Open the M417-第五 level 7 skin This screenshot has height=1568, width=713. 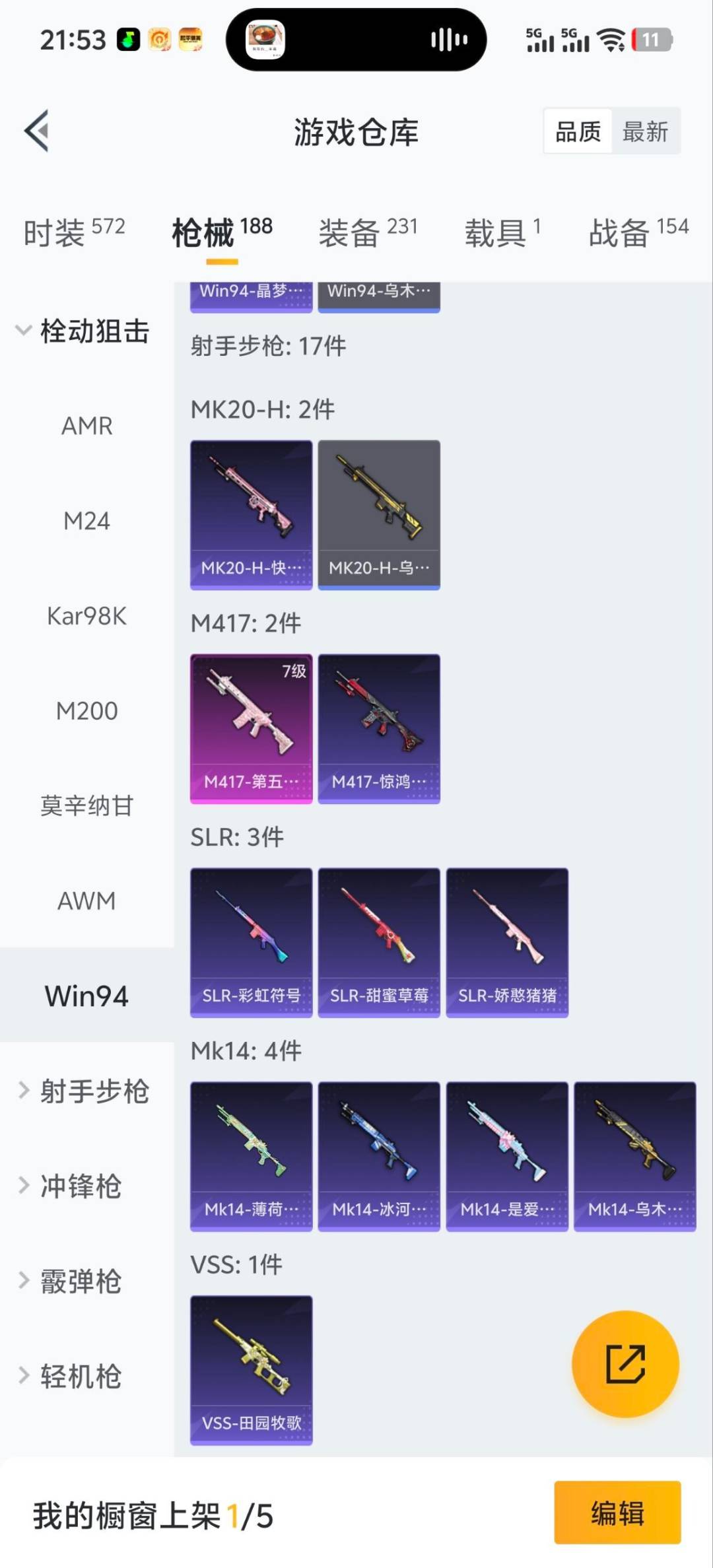pos(251,728)
